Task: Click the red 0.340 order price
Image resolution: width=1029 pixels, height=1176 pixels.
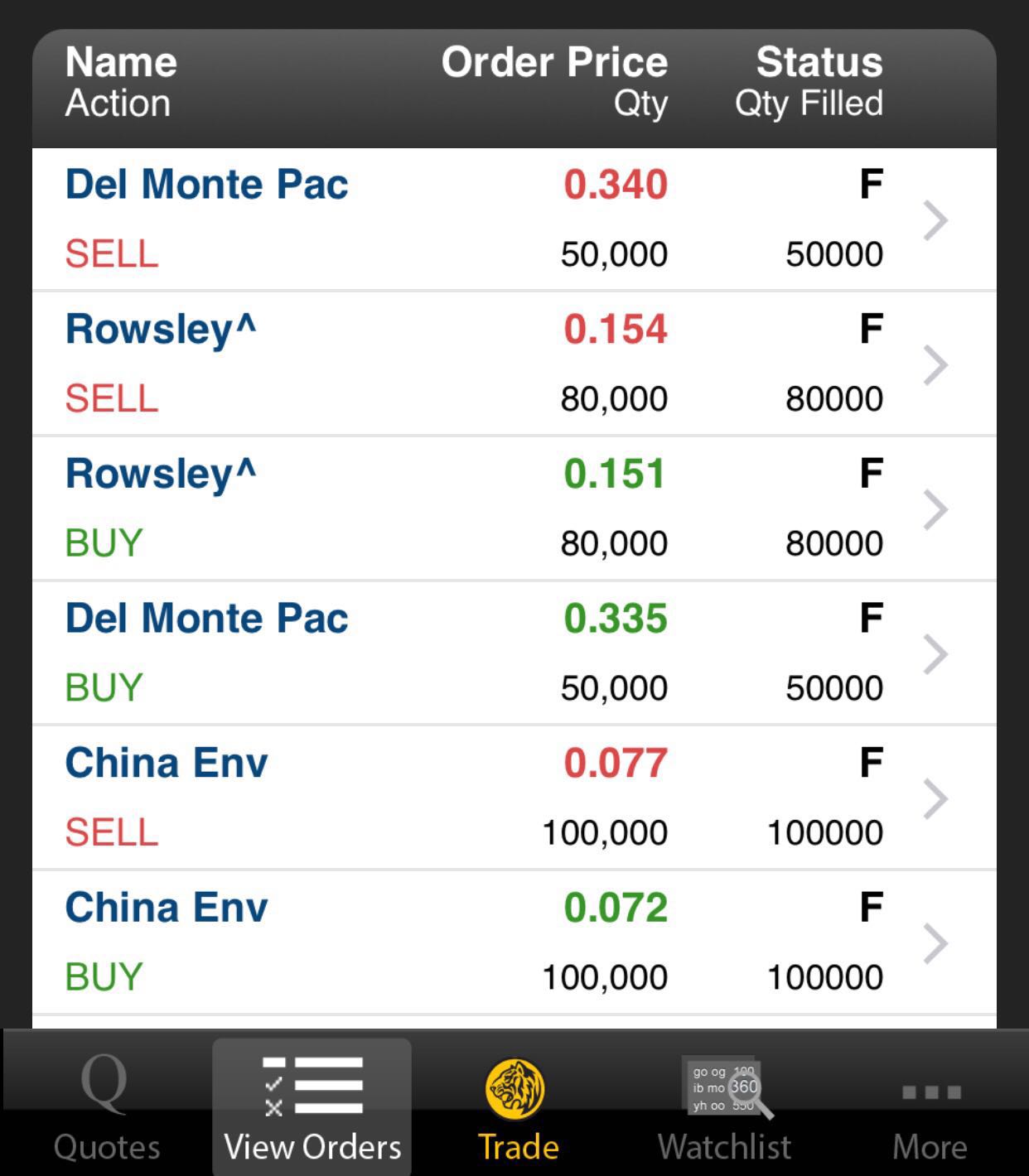Action: tap(616, 184)
